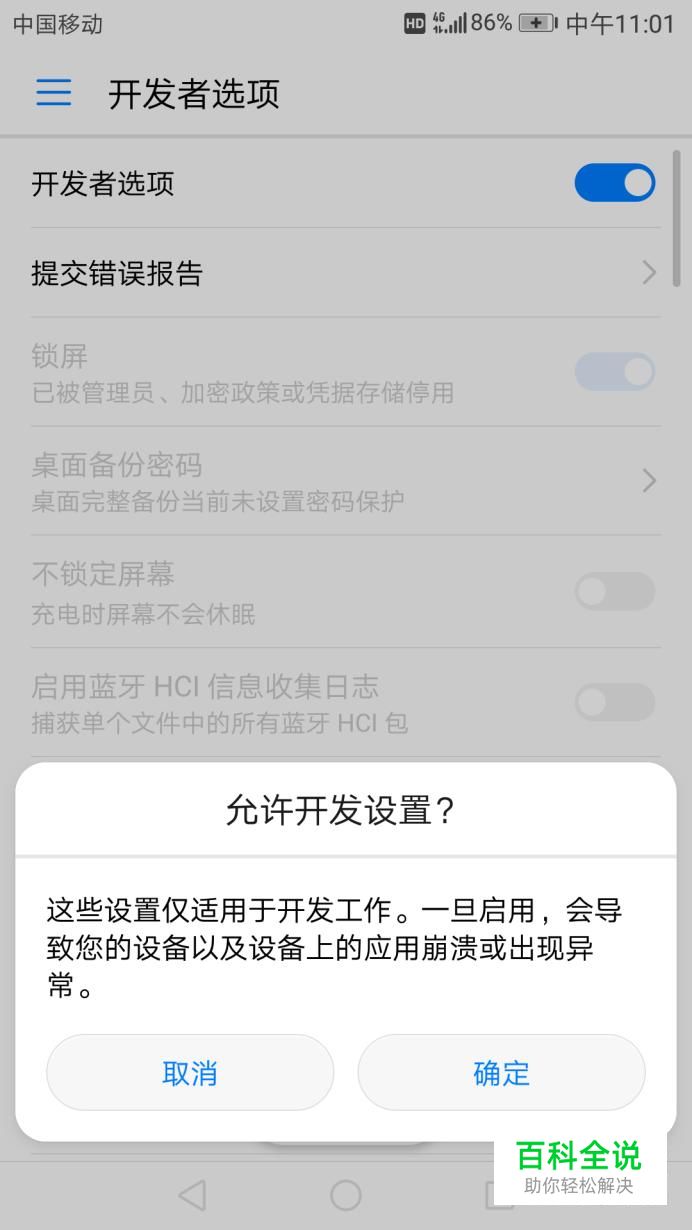
Task: Tap the system back button
Action: [x=191, y=1194]
